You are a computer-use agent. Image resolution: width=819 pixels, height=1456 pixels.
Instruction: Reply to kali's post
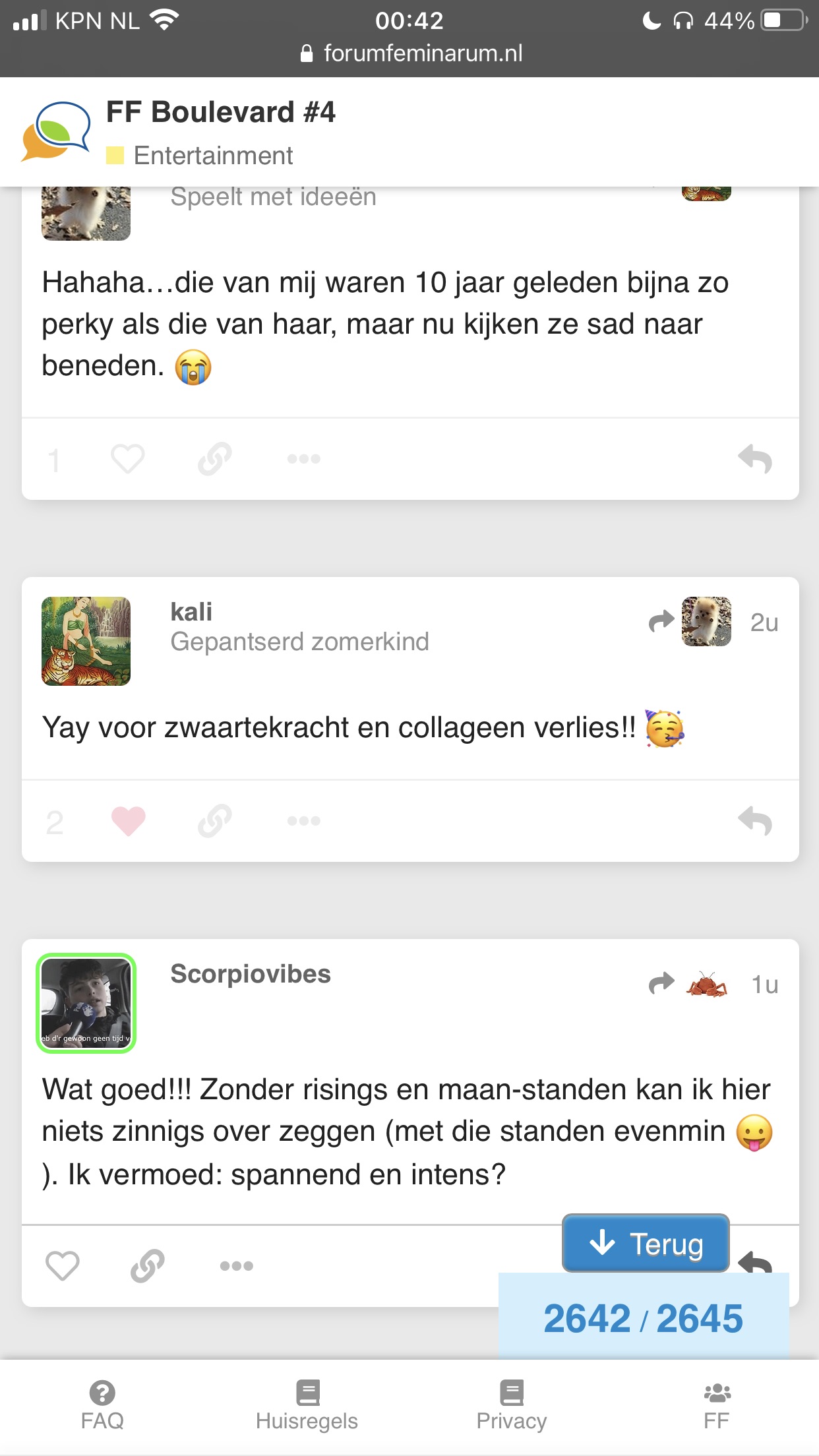pyautogui.click(x=755, y=821)
